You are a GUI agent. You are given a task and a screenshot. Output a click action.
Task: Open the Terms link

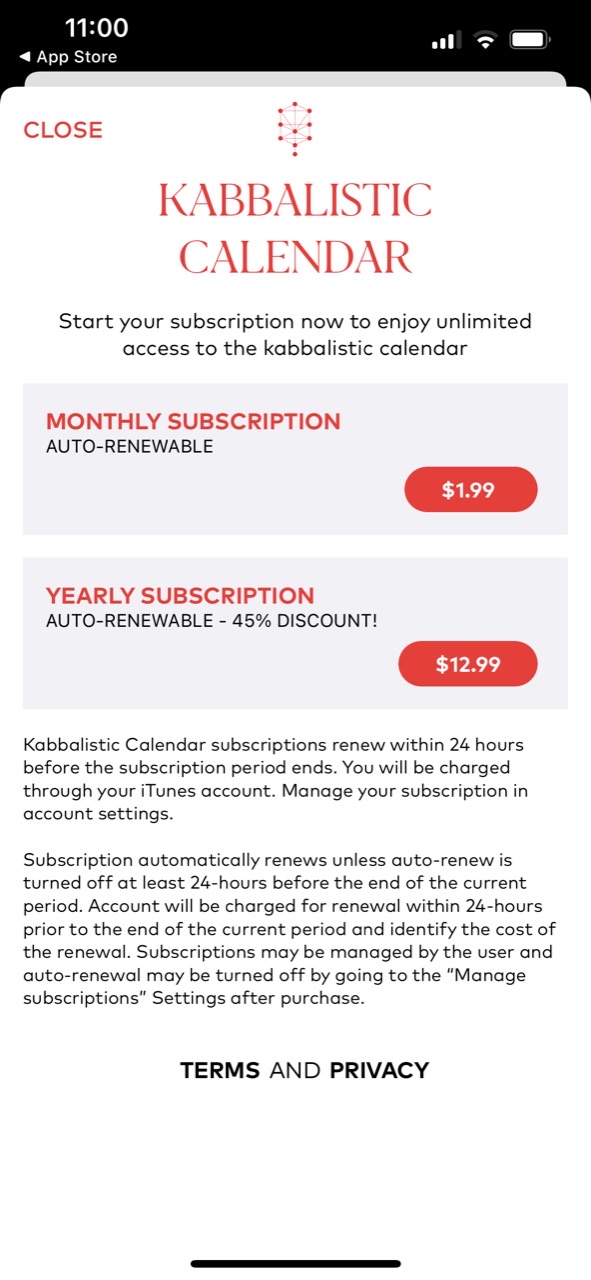click(220, 1070)
